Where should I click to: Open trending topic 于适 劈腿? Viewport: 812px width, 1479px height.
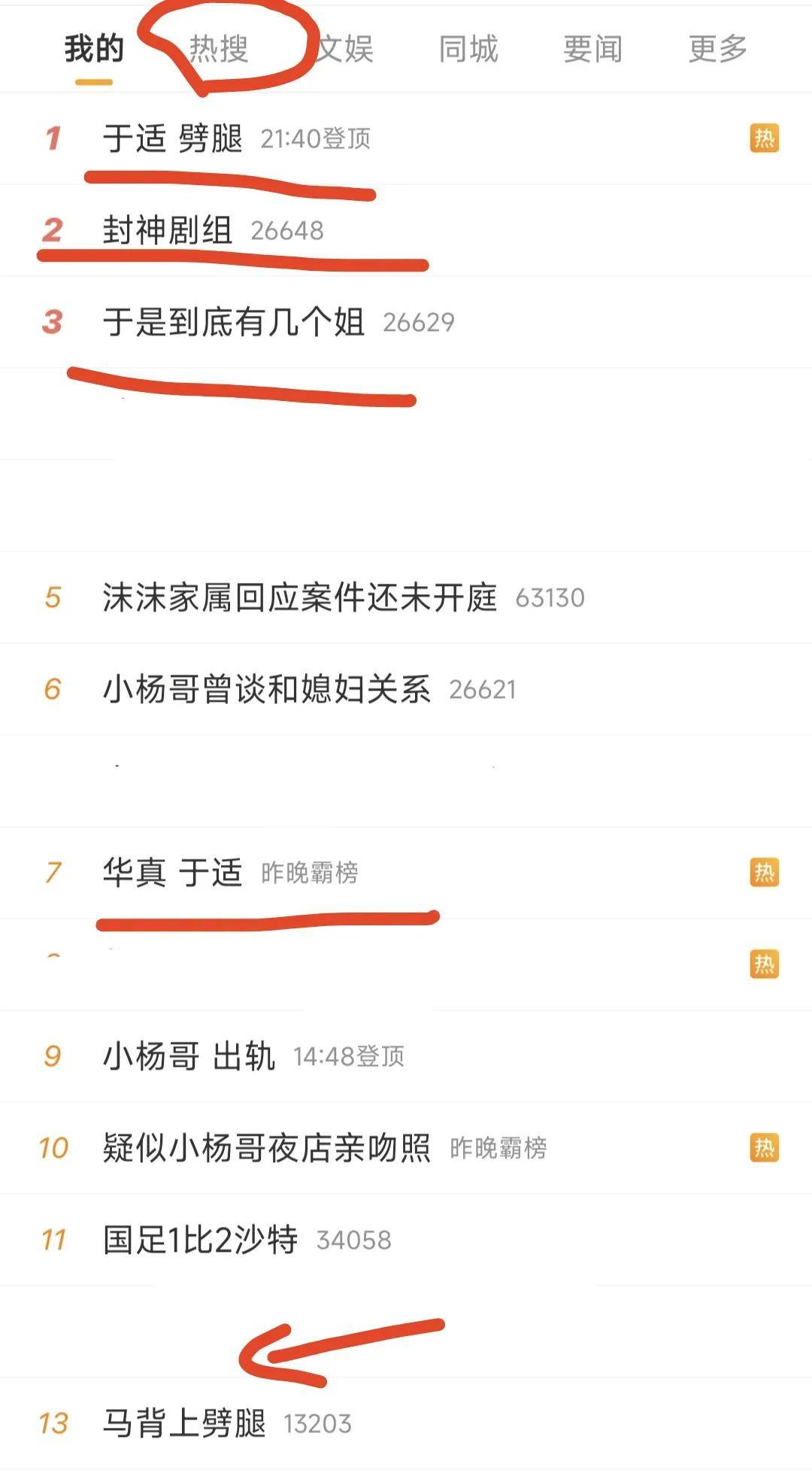point(173,138)
